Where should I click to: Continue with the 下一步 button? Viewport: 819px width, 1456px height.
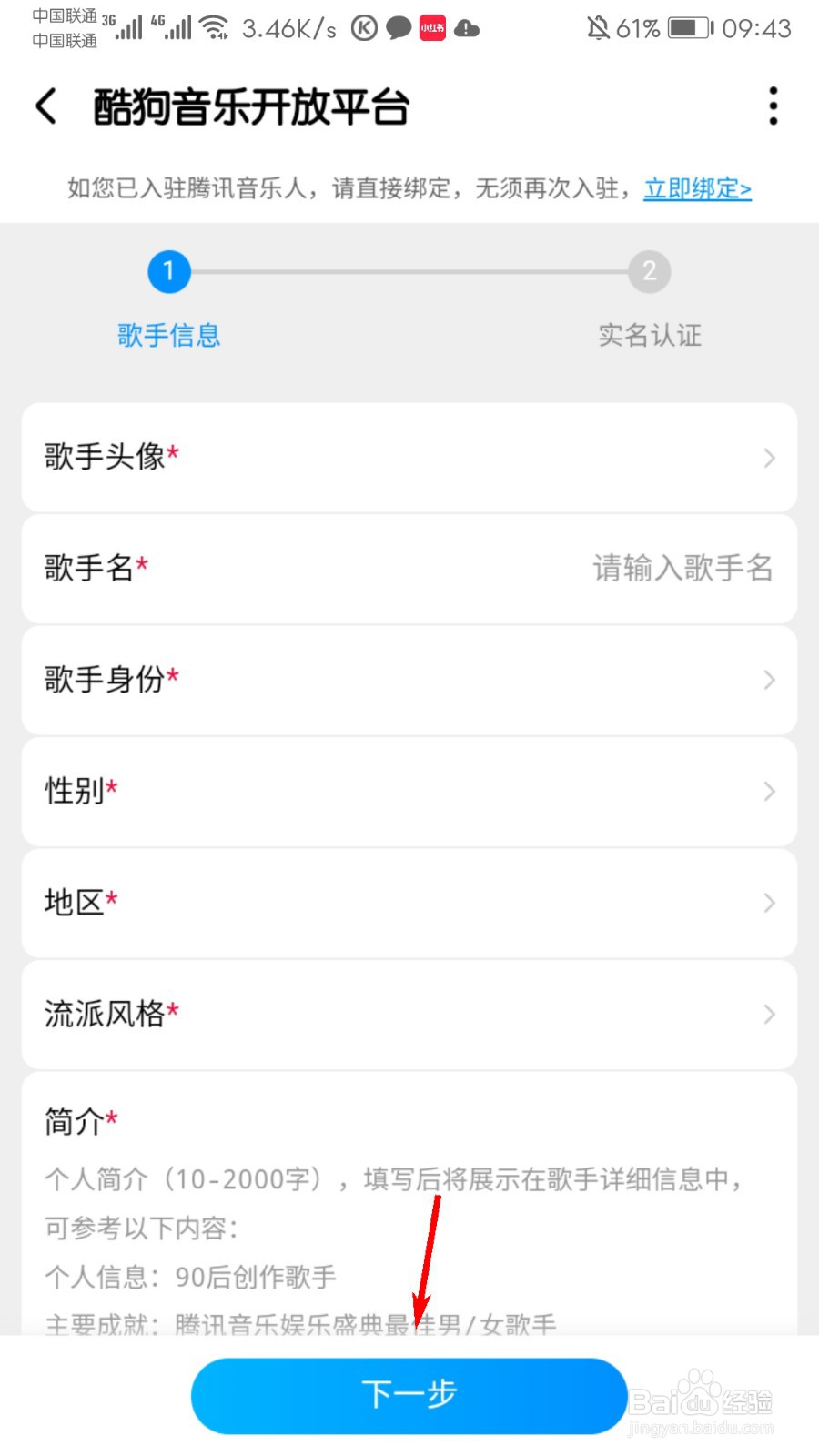tap(409, 1395)
